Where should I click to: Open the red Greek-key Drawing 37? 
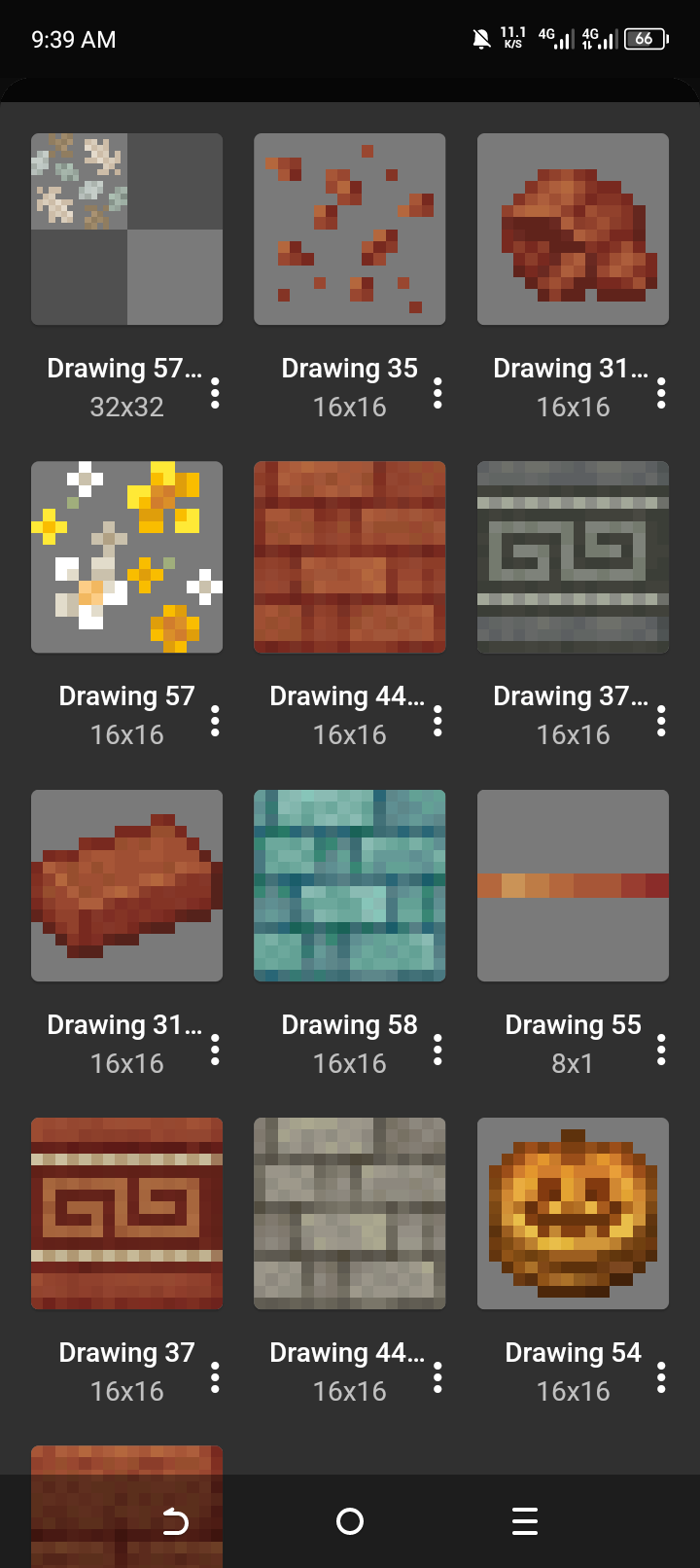[126, 1213]
